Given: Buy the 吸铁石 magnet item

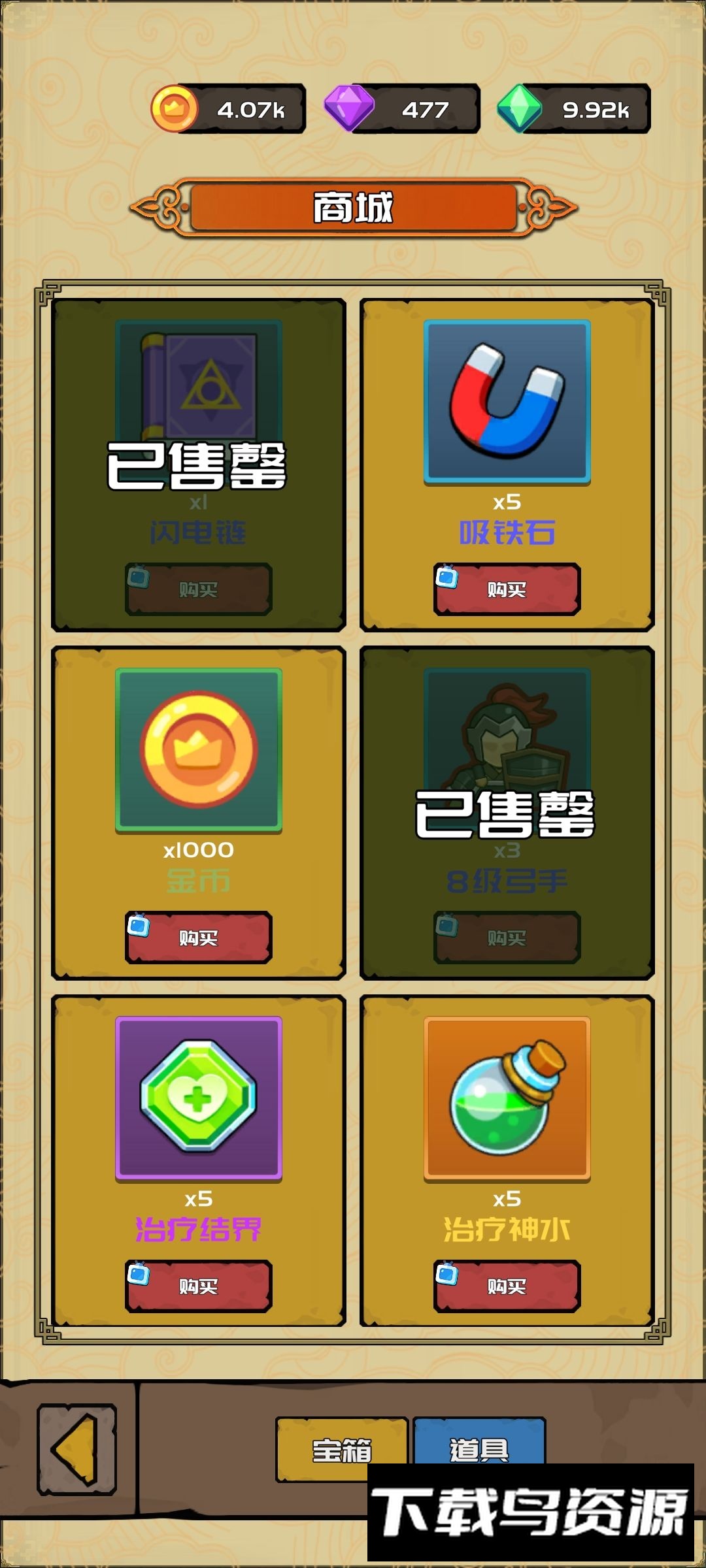Looking at the screenshot, I should pyautogui.click(x=507, y=590).
